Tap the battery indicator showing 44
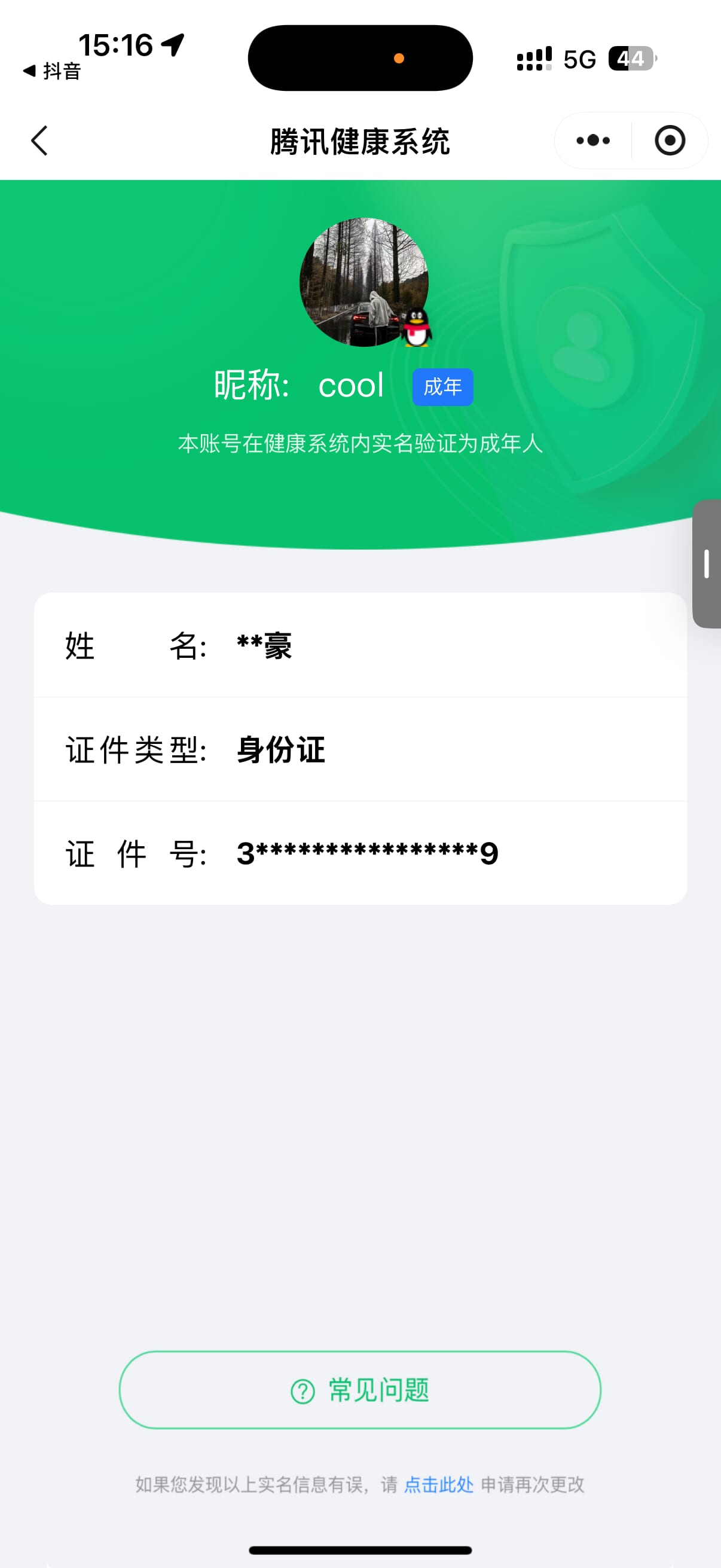Image resolution: width=721 pixels, height=1568 pixels. pos(630,59)
